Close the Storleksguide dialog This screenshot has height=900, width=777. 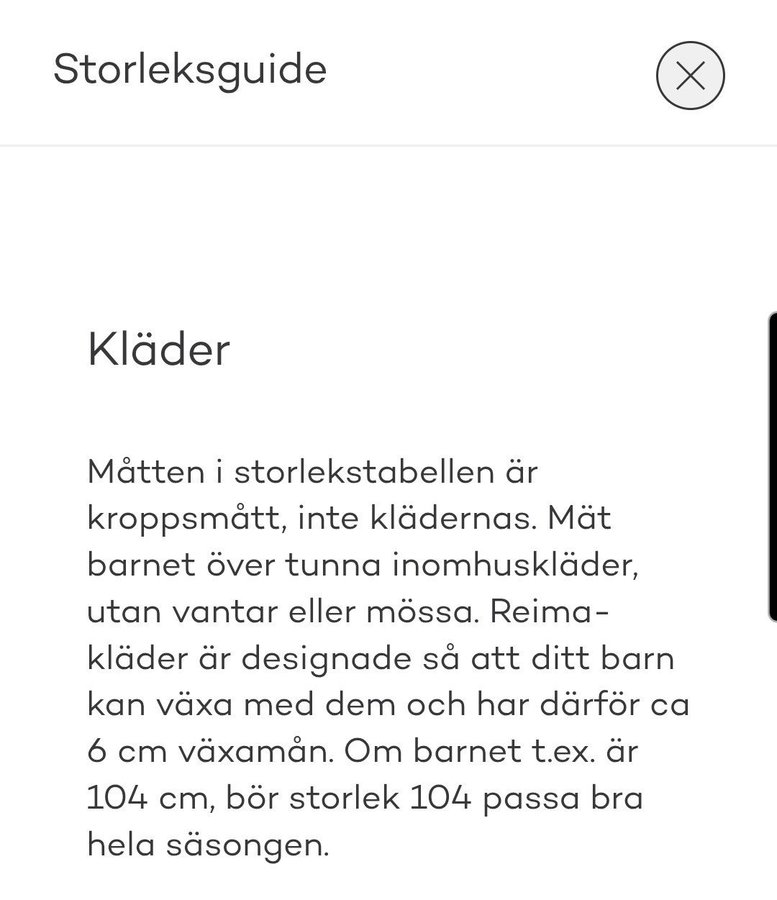(690, 75)
